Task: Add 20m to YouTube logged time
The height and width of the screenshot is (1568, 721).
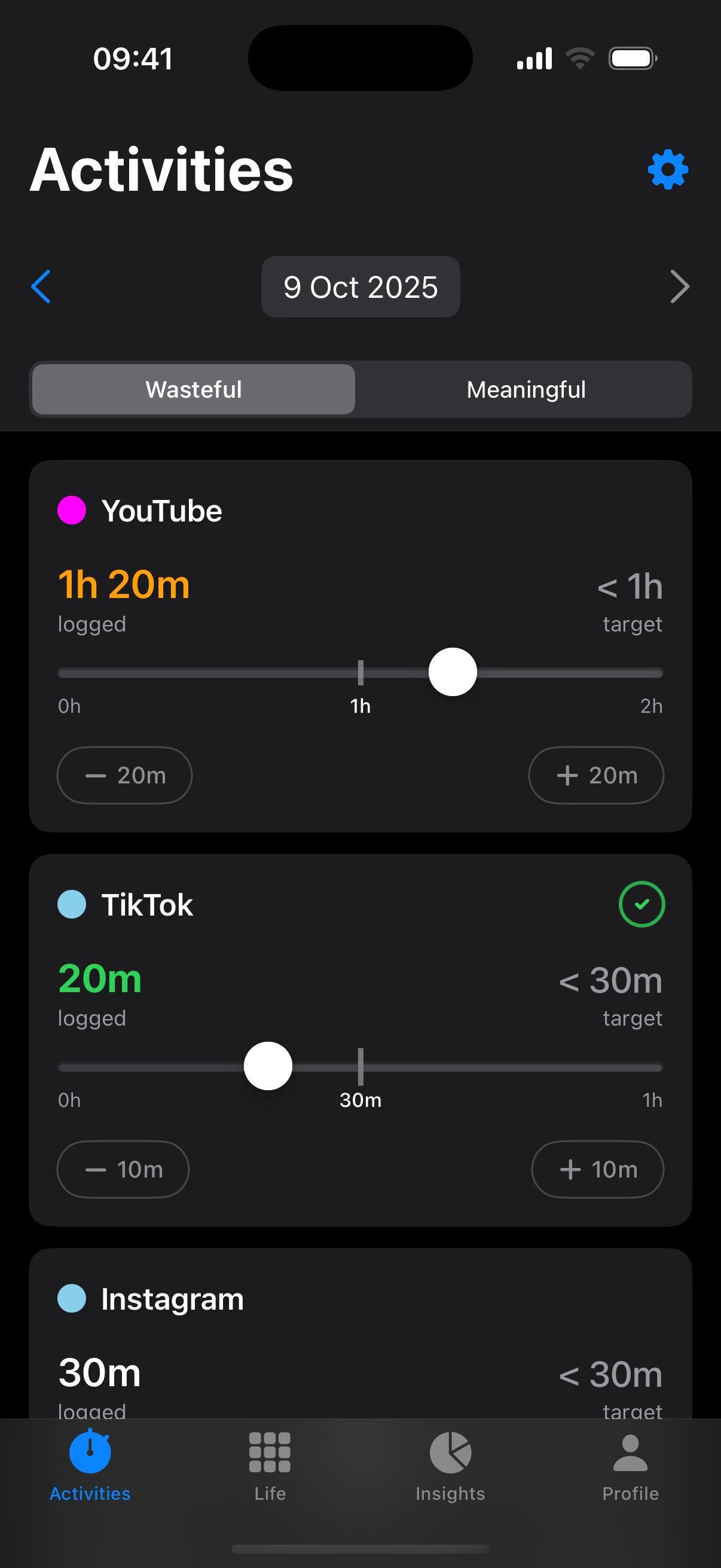Action: [x=595, y=776]
